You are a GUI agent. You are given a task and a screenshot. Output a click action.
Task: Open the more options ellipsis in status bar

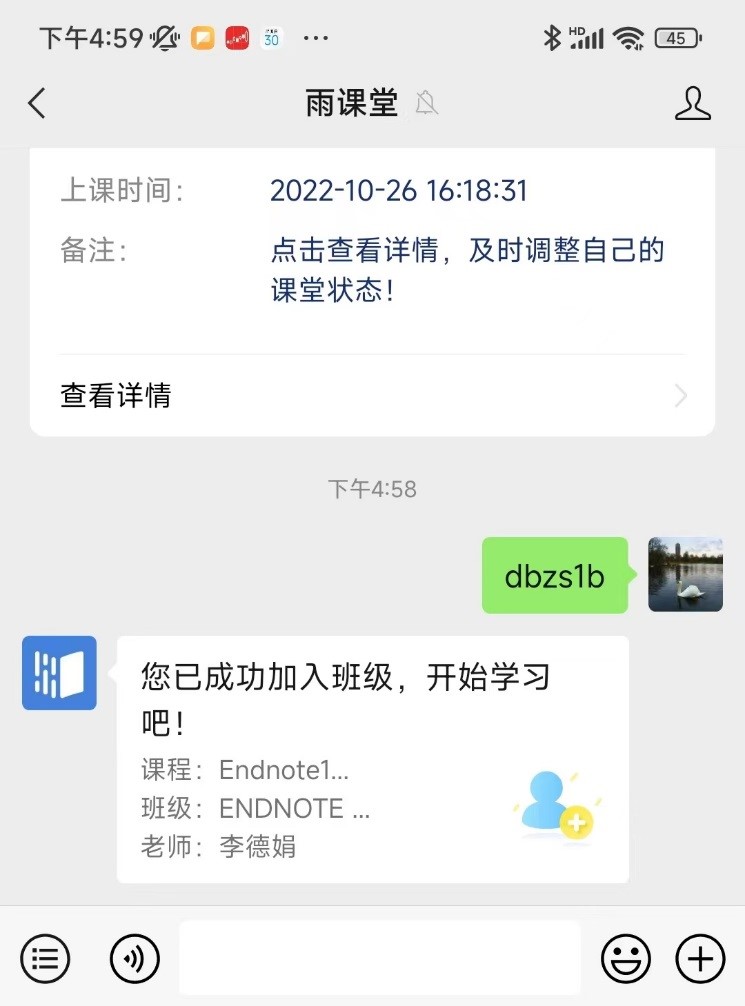click(x=315, y=38)
